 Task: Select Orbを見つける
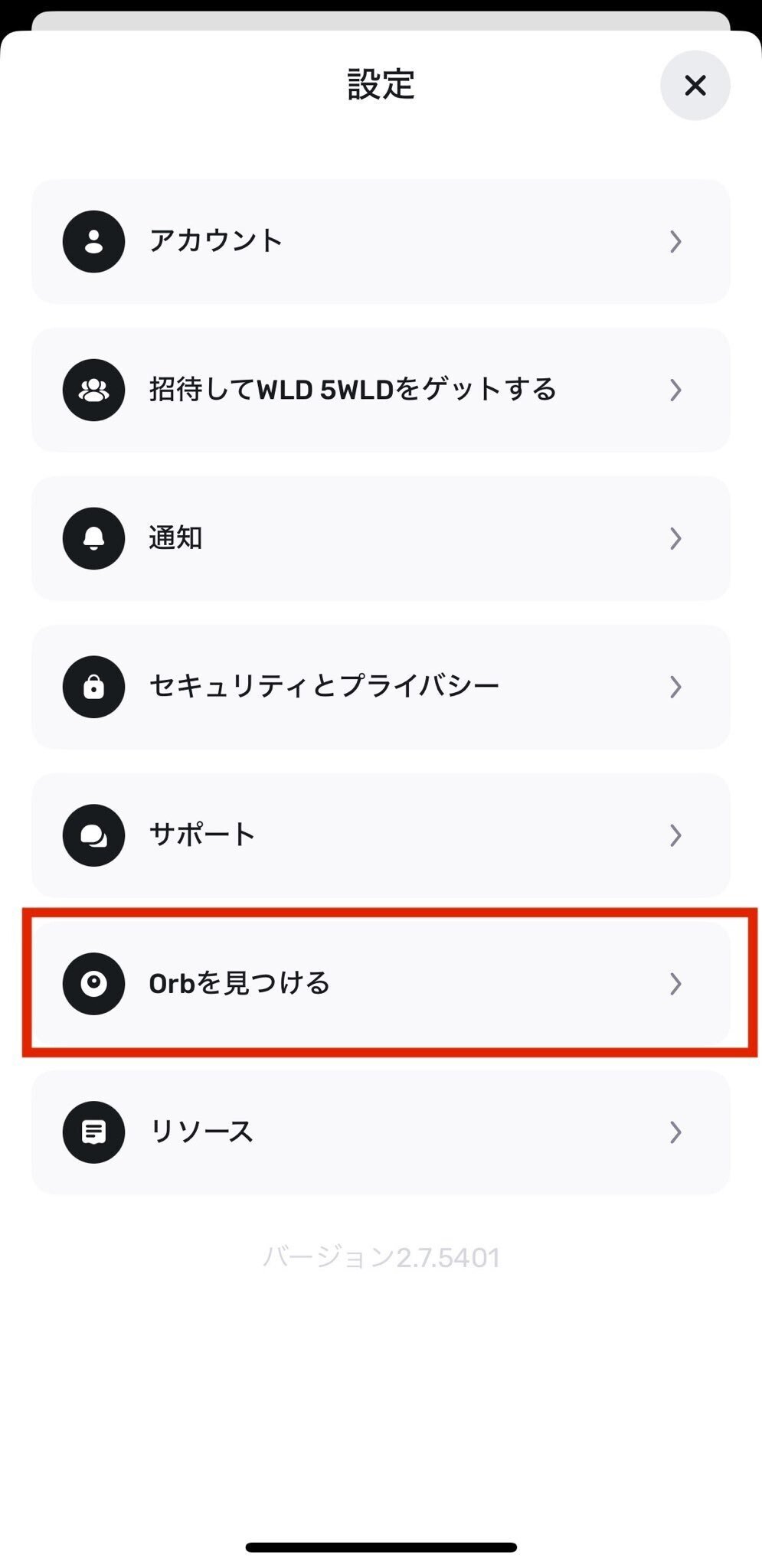tap(381, 984)
